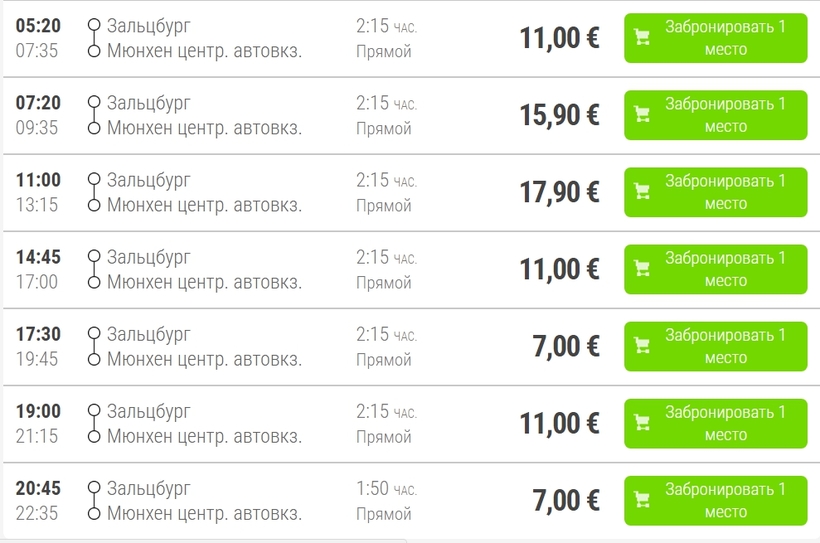Reserve a seat on the 14:45 bus
This screenshot has width=820, height=543.
click(715, 269)
